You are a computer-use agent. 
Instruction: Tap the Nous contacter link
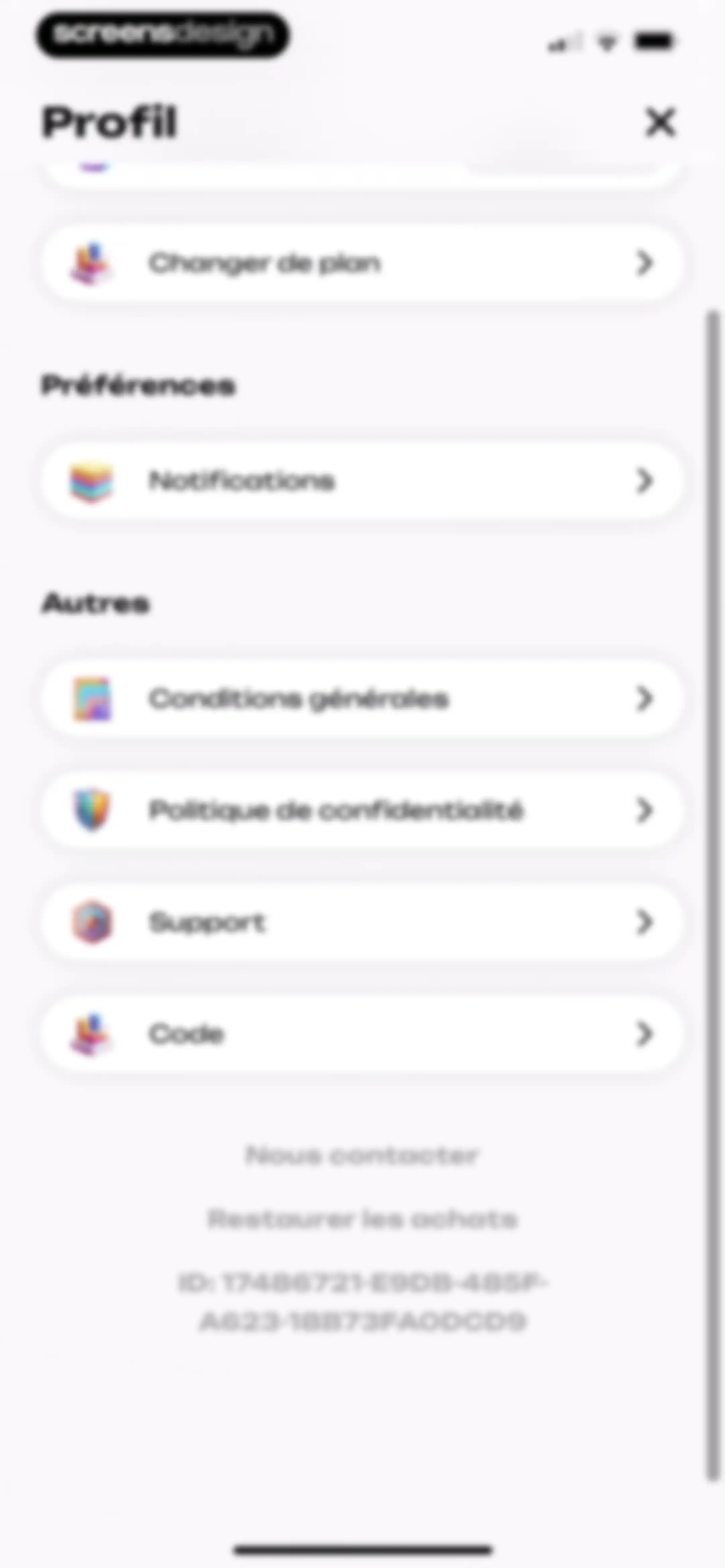[362, 1155]
